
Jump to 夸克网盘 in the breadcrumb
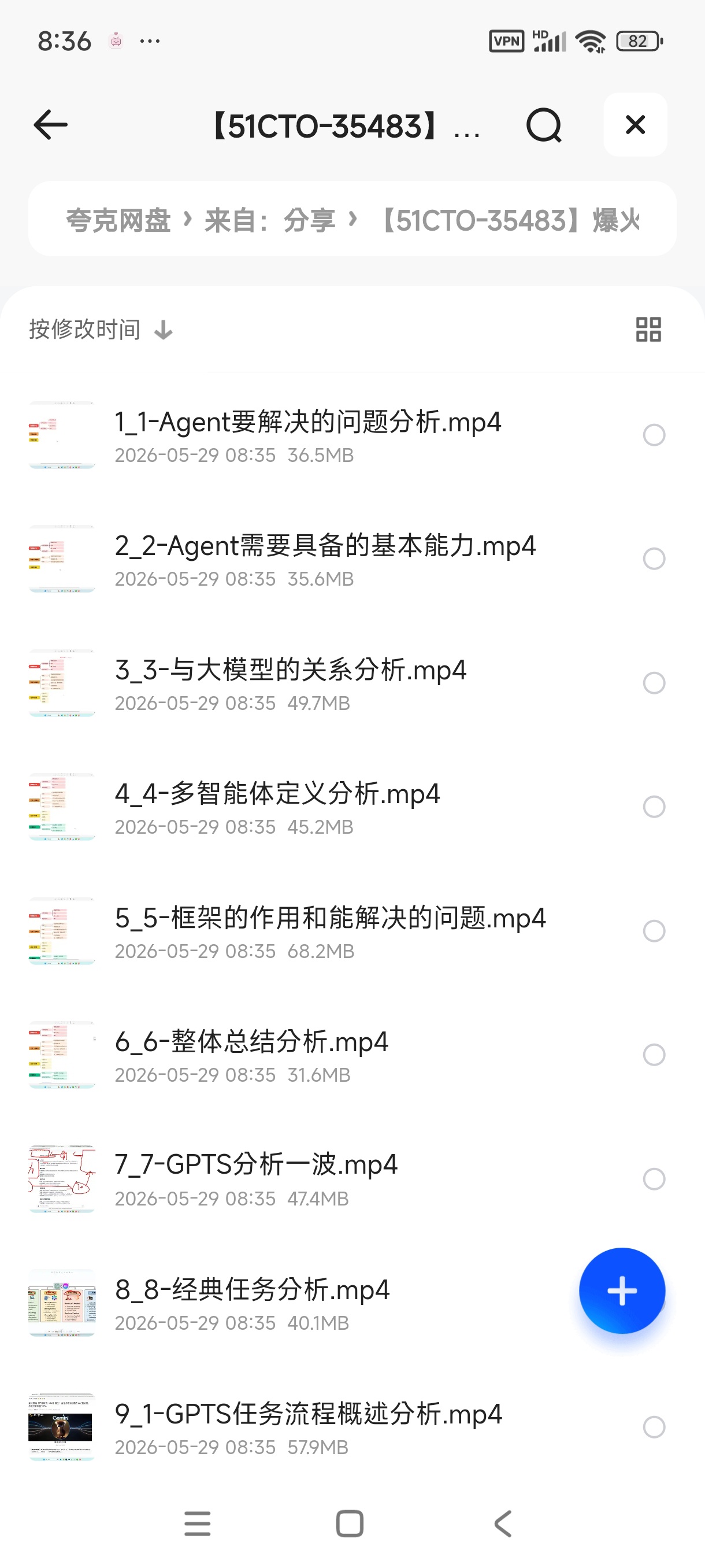[x=118, y=220]
